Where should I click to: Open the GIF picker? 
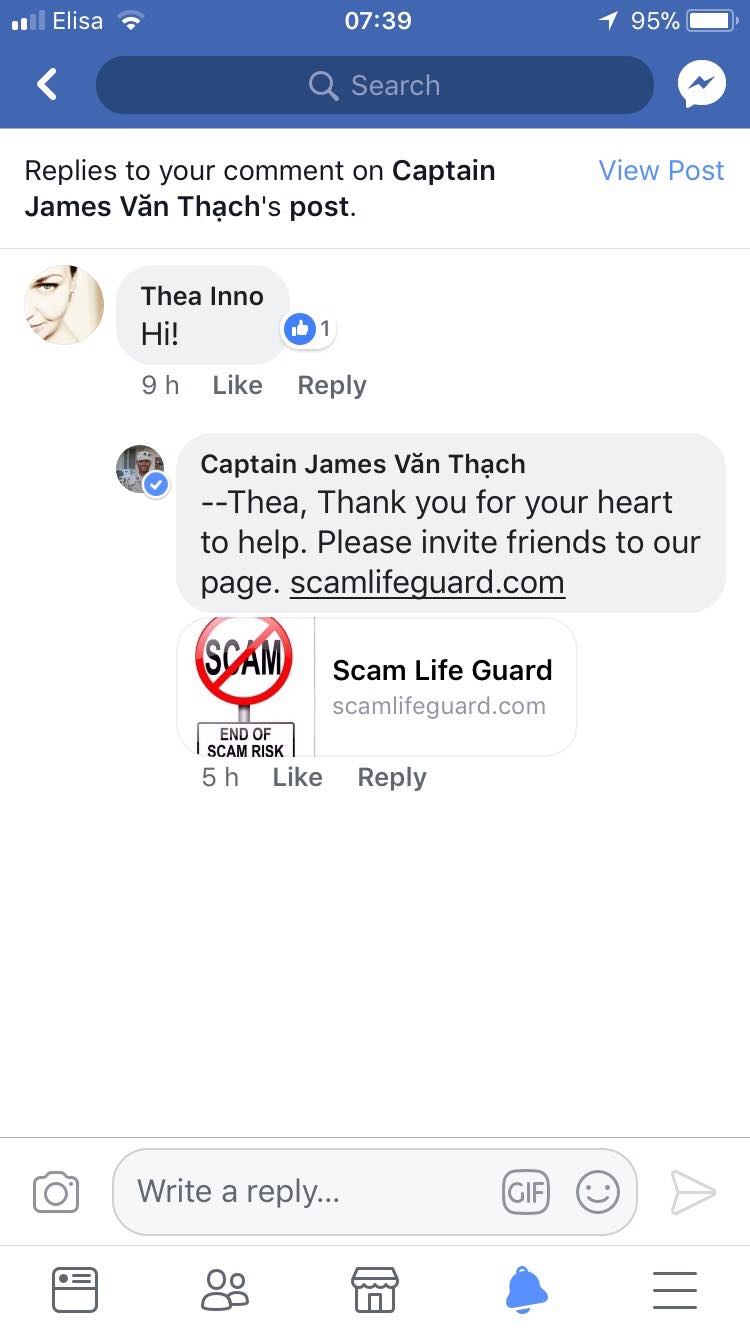[x=526, y=1192]
